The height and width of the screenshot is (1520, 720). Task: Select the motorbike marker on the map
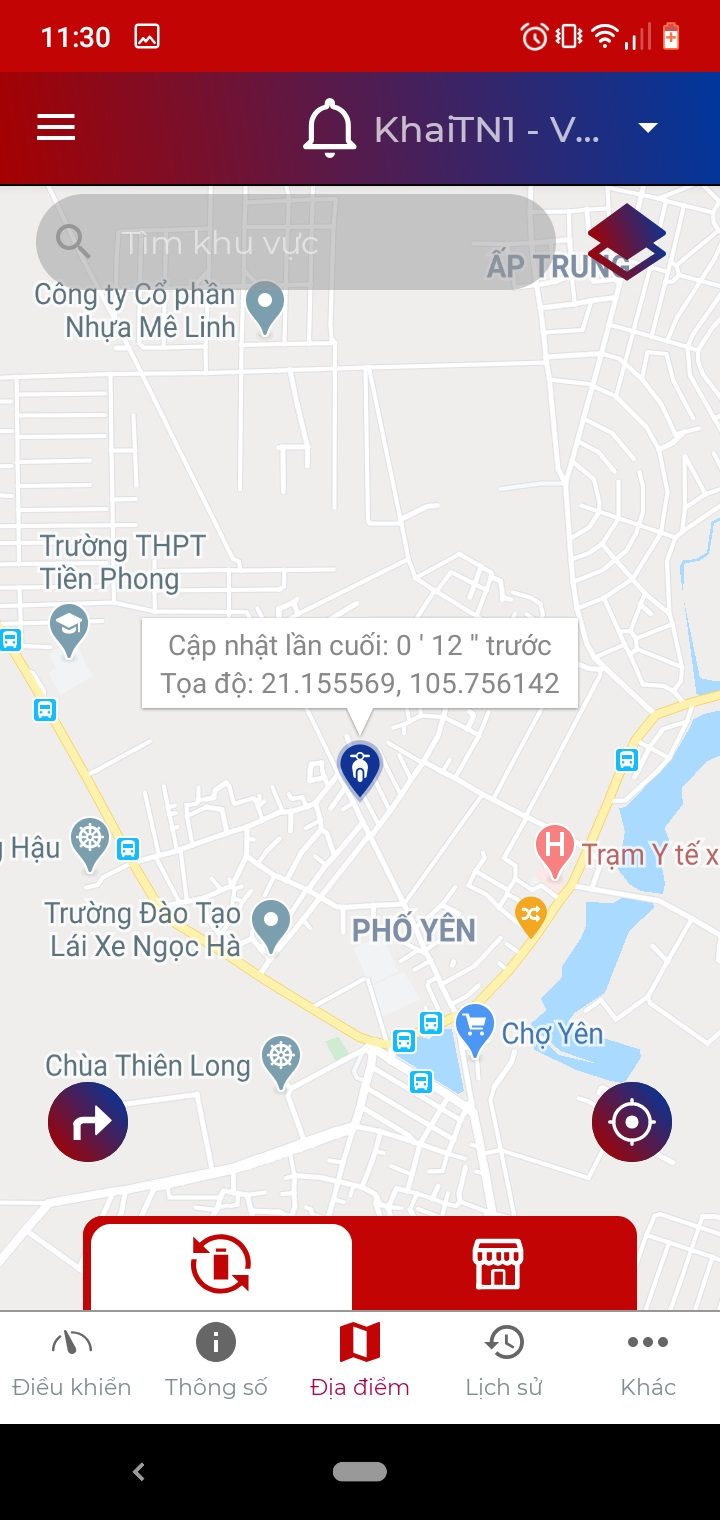359,768
